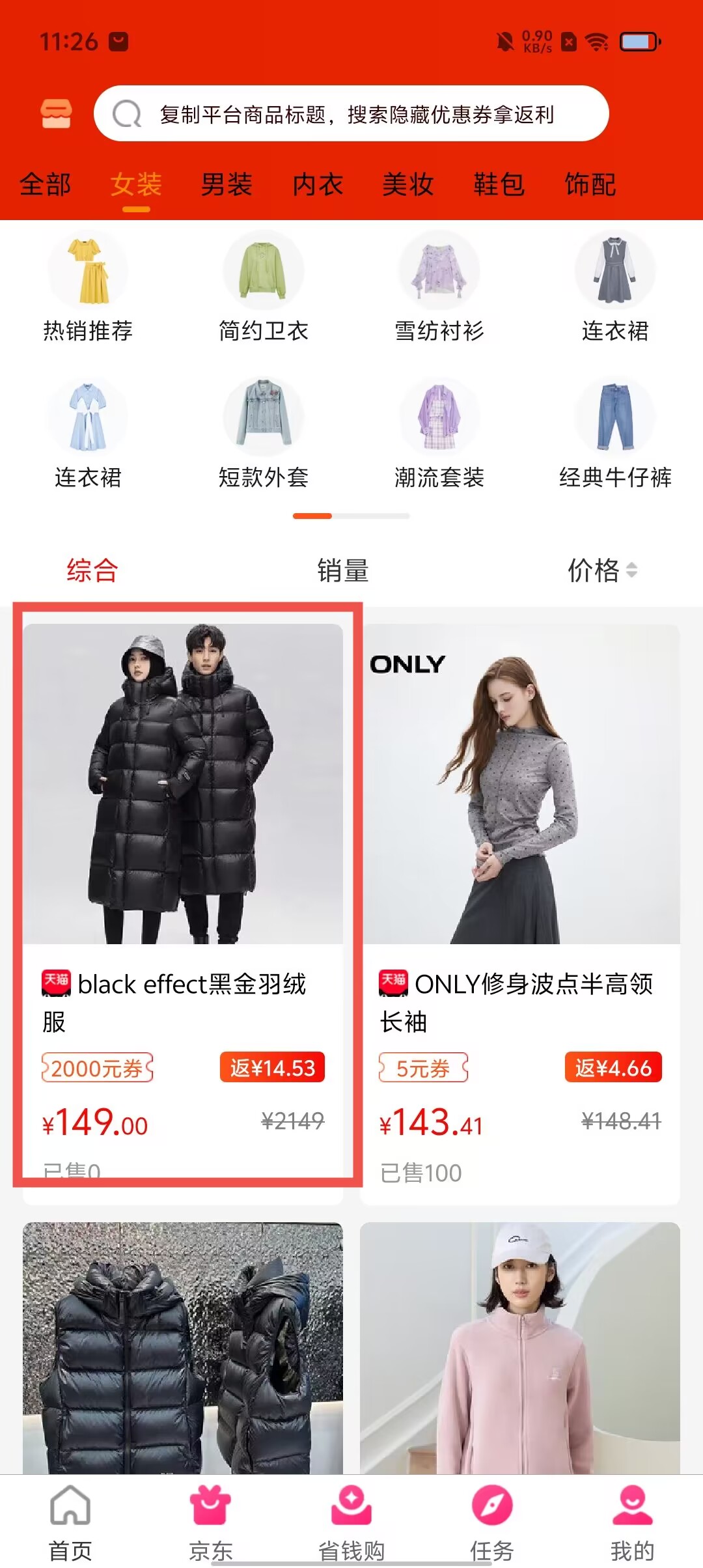Screen dimensions: 703x1568
Task: Open the store icon beside search bar
Action: coord(56,114)
